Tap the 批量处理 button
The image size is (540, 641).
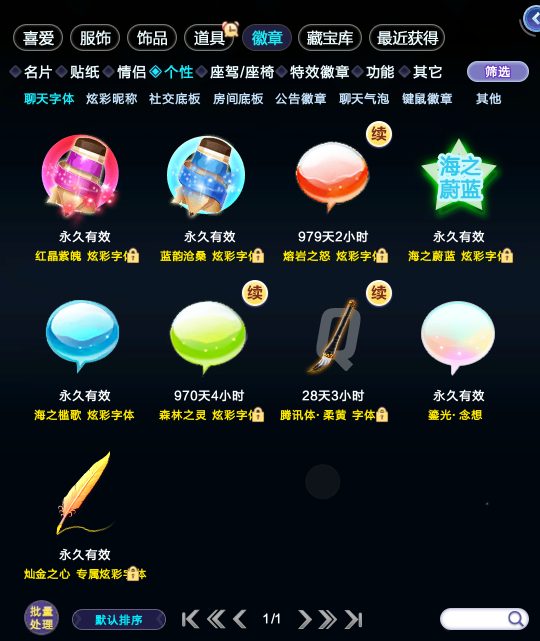(41, 618)
